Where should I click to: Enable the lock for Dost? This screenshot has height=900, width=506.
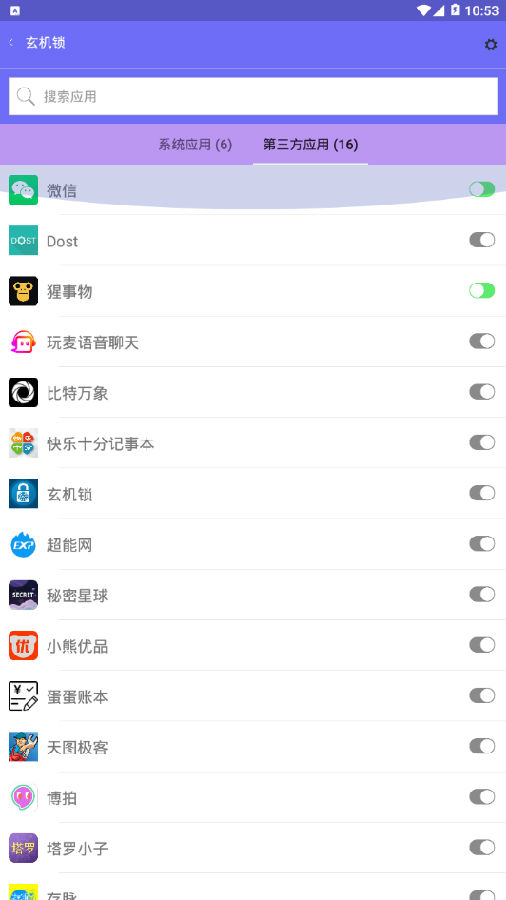482,240
